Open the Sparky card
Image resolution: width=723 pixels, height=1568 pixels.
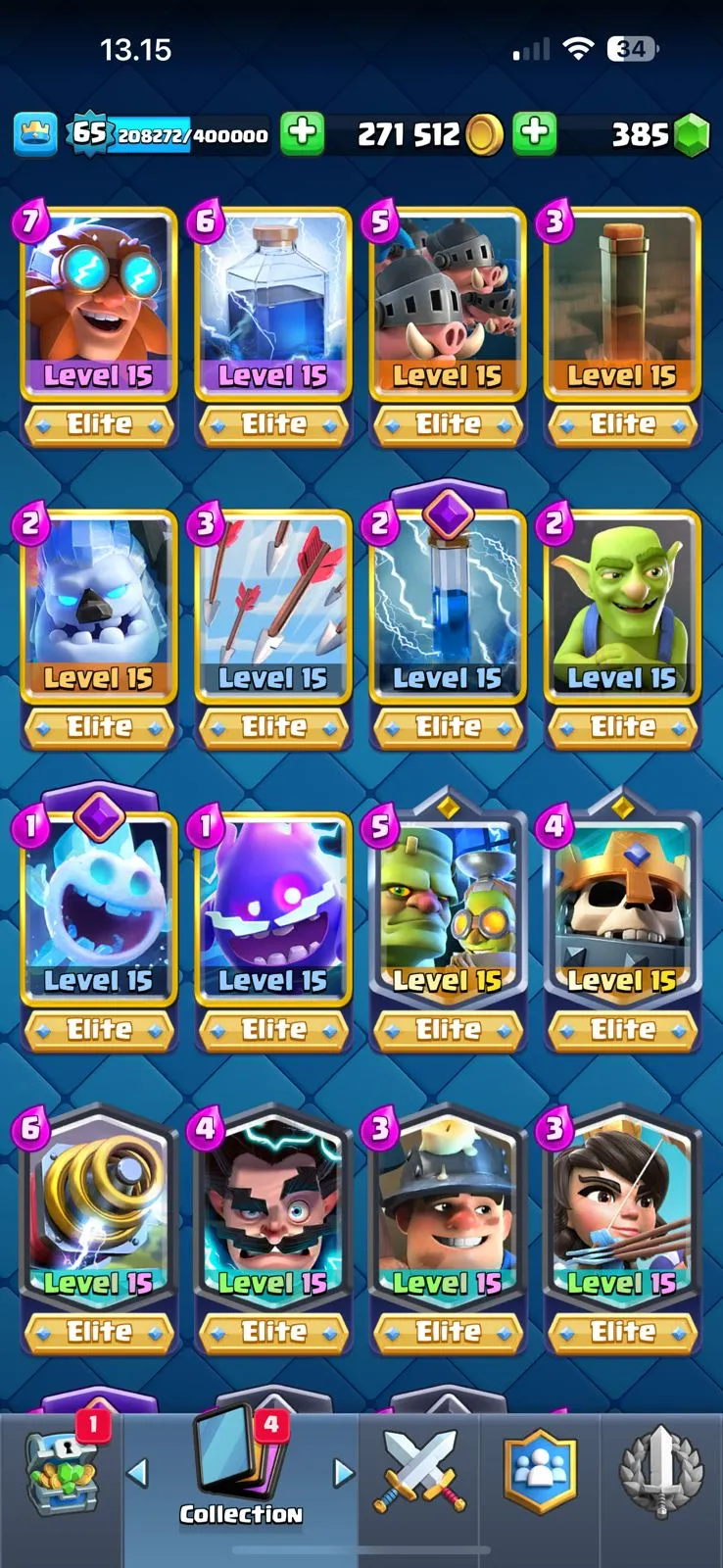pos(98,1213)
